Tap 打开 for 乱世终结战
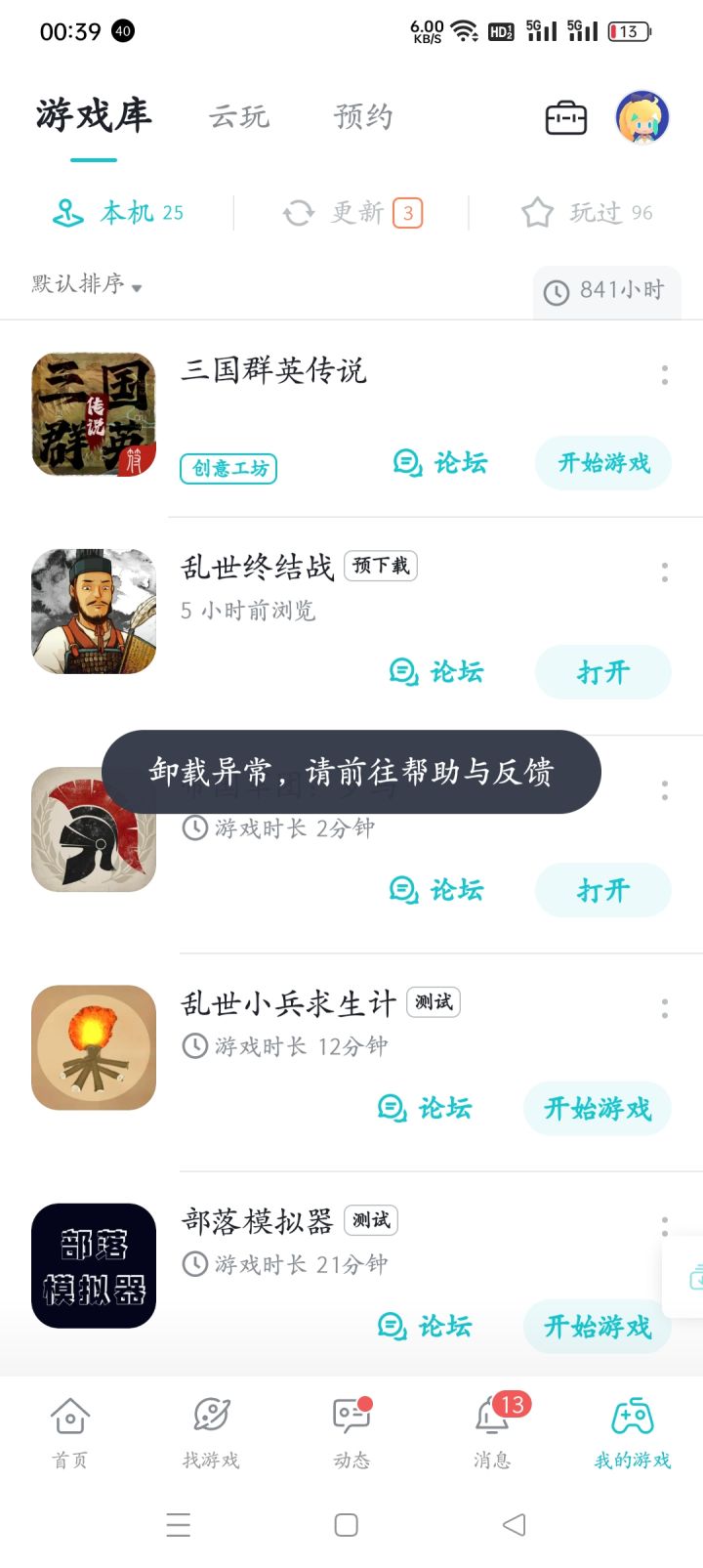Viewport: 703px width, 1568px height. pyautogui.click(x=603, y=672)
